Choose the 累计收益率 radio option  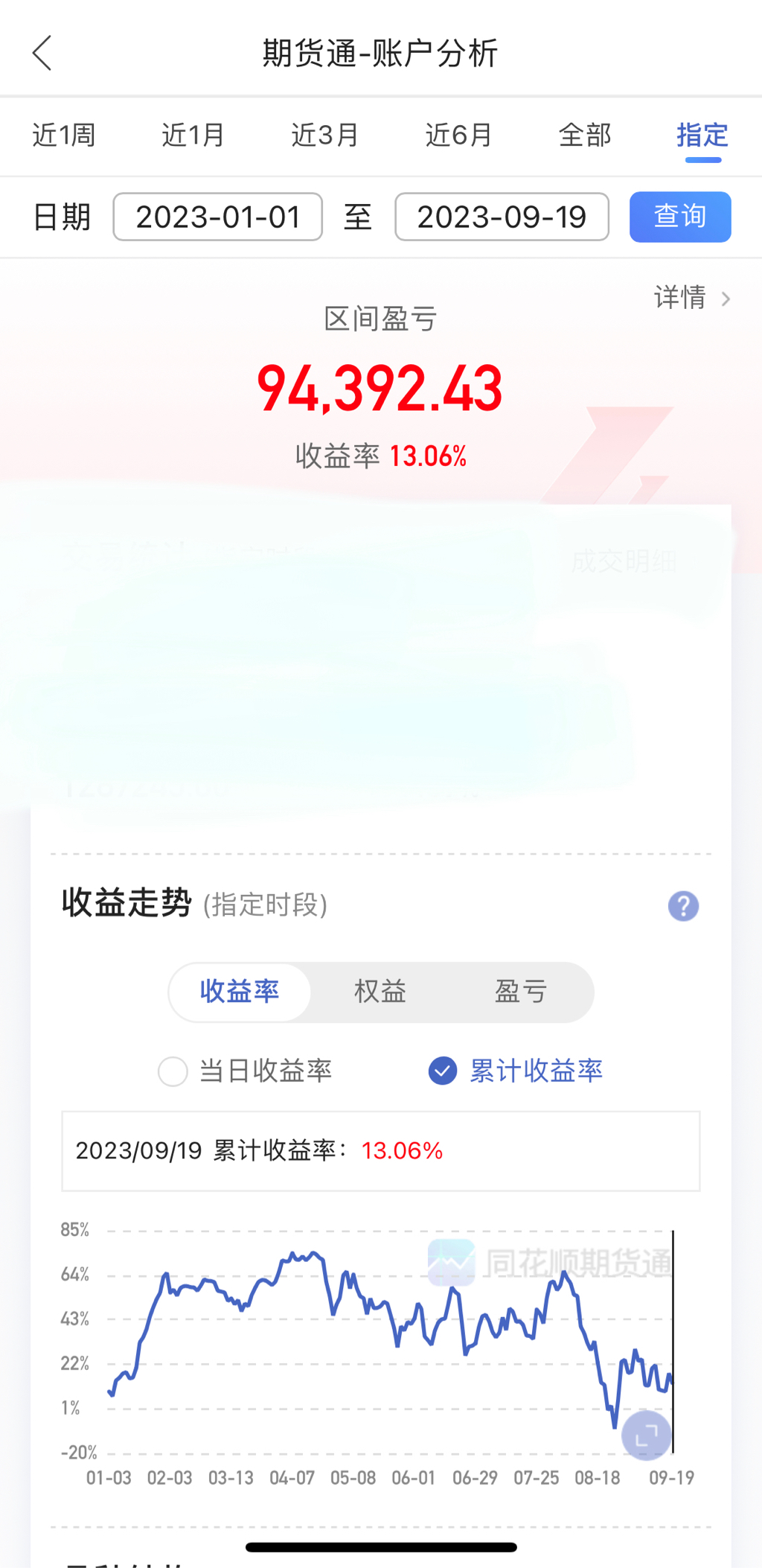[443, 1071]
